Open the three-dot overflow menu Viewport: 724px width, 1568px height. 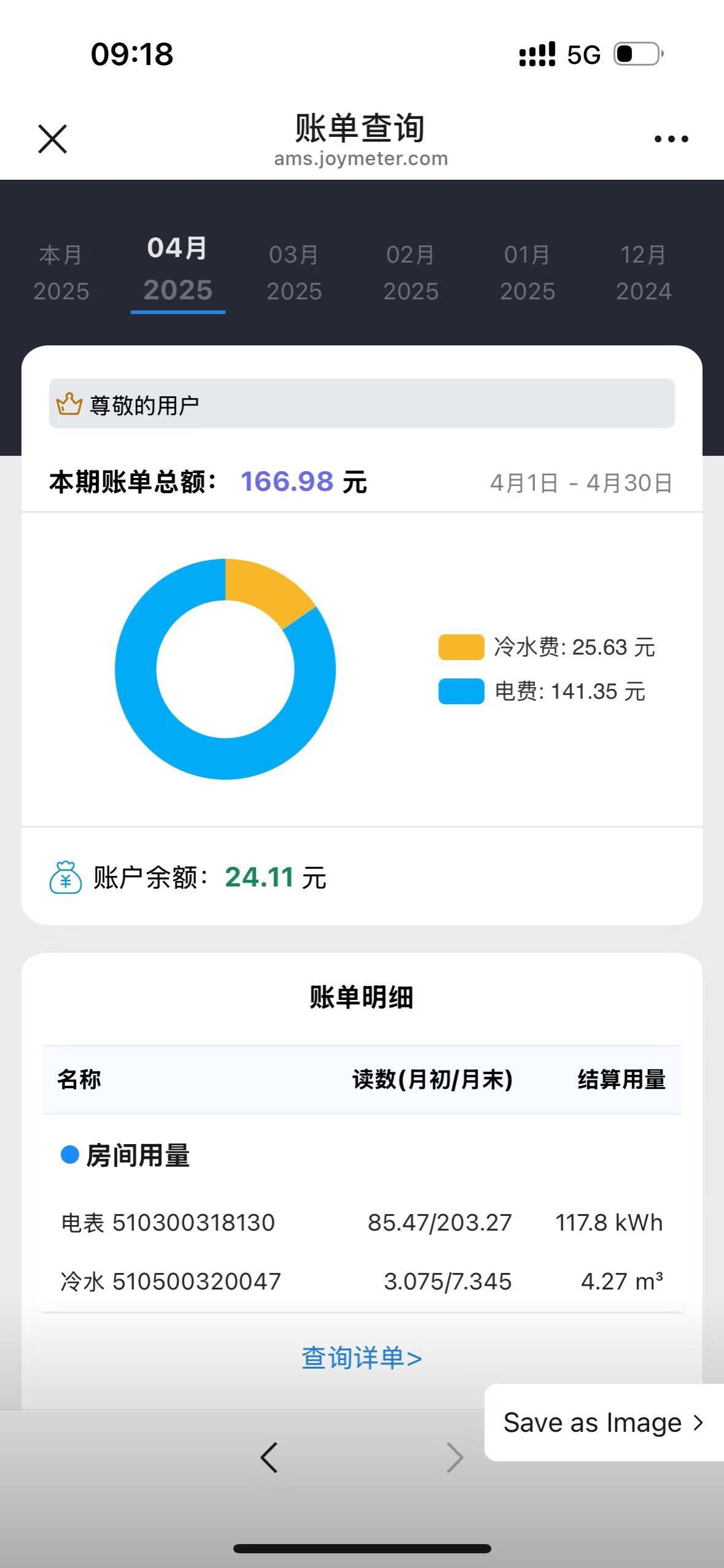[x=671, y=139]
